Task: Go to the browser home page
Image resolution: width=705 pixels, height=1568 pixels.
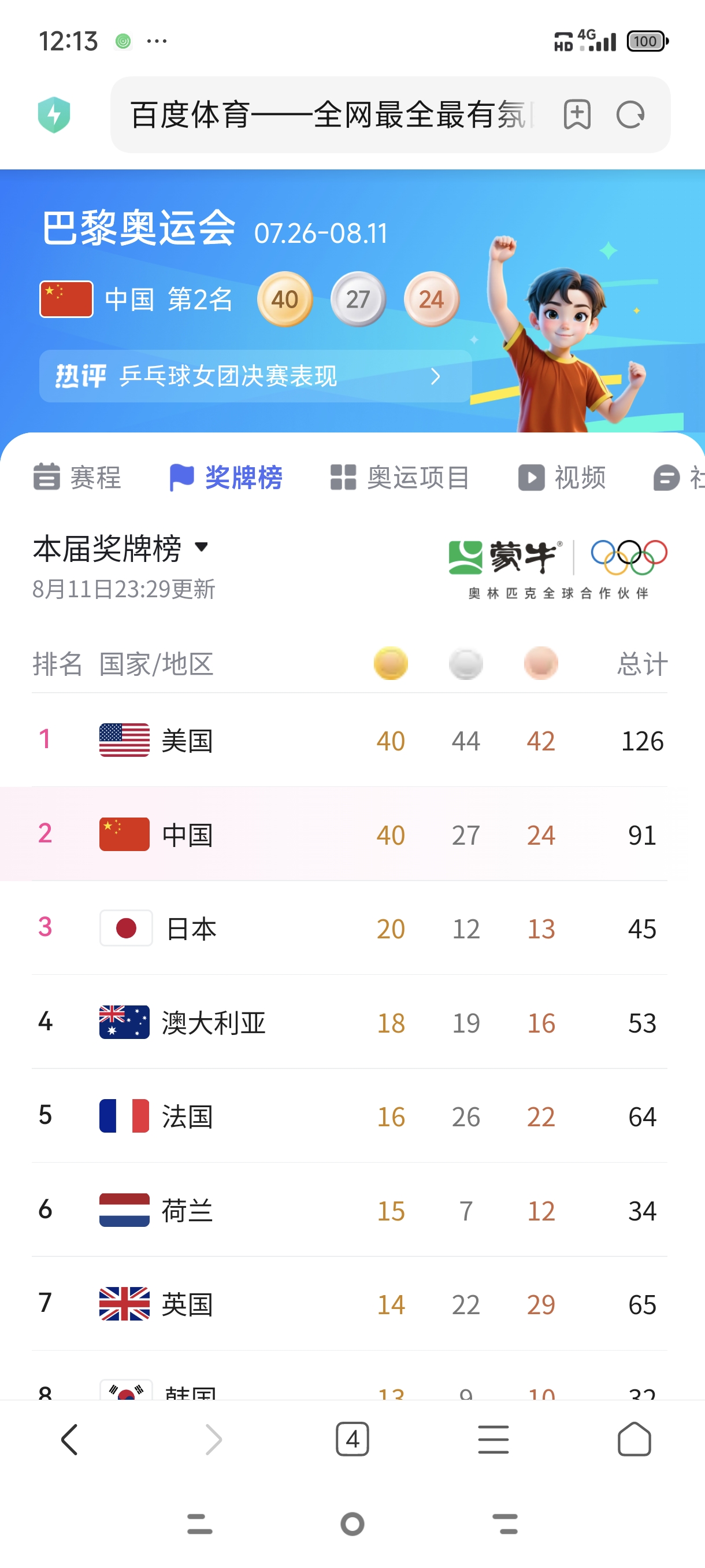Action: 634,1440
